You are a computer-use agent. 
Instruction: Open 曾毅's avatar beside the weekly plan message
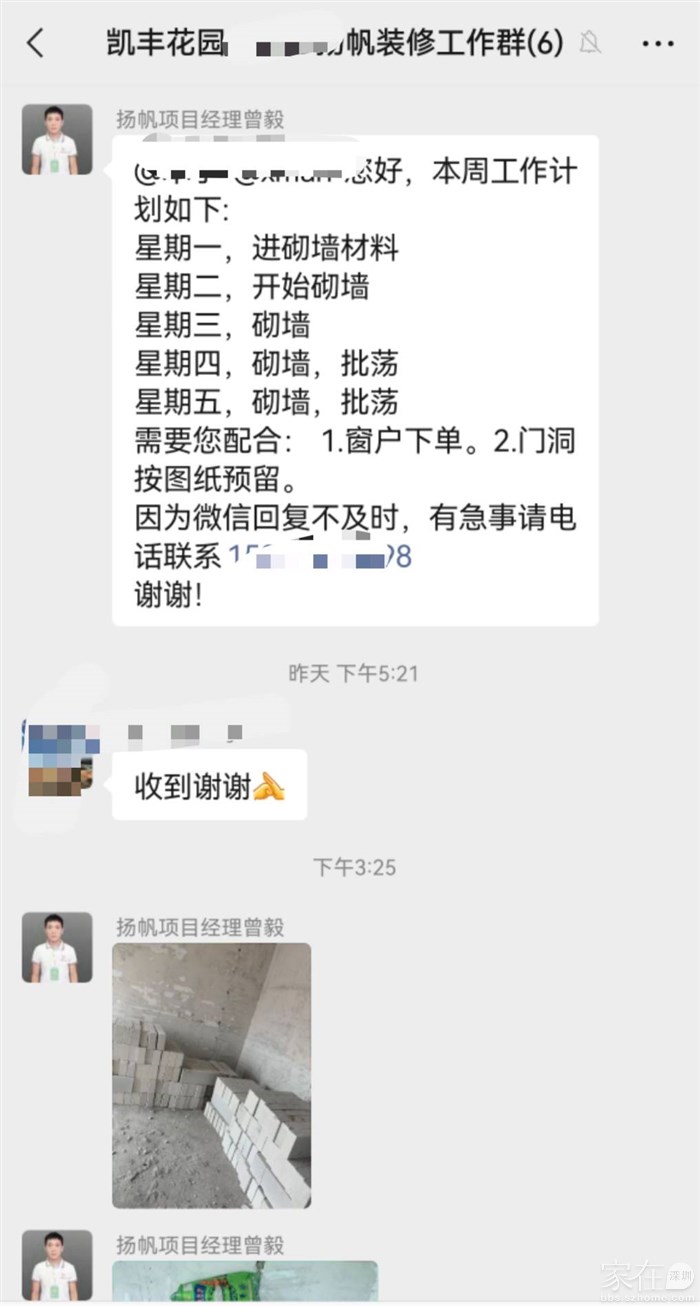(57, 140)
